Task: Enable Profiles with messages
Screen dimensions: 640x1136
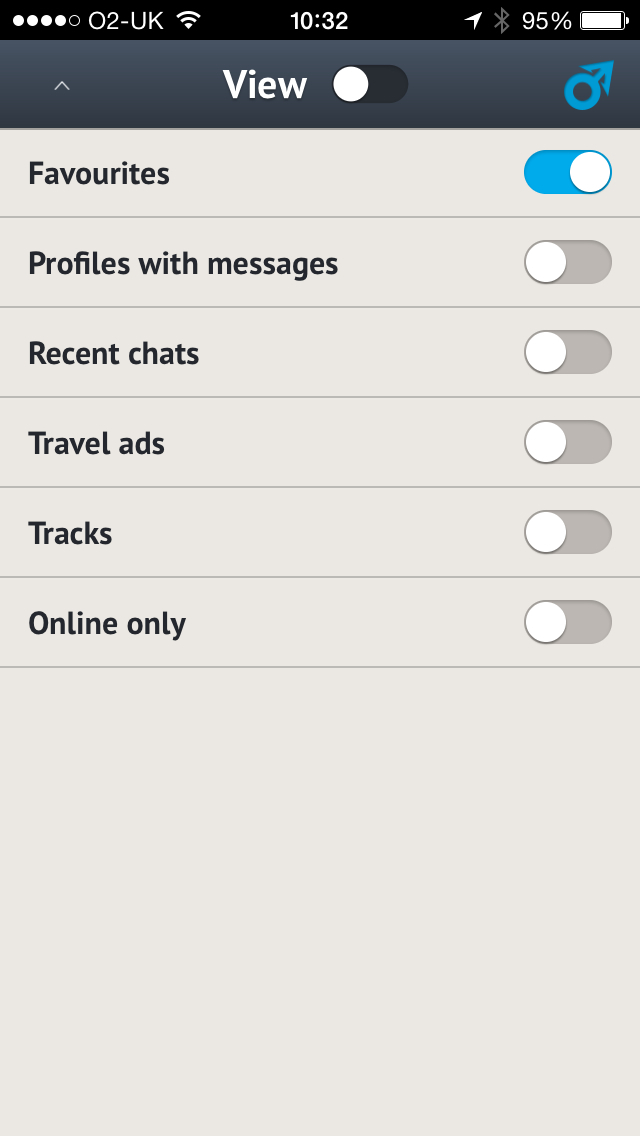Action: tap(567, 263)
